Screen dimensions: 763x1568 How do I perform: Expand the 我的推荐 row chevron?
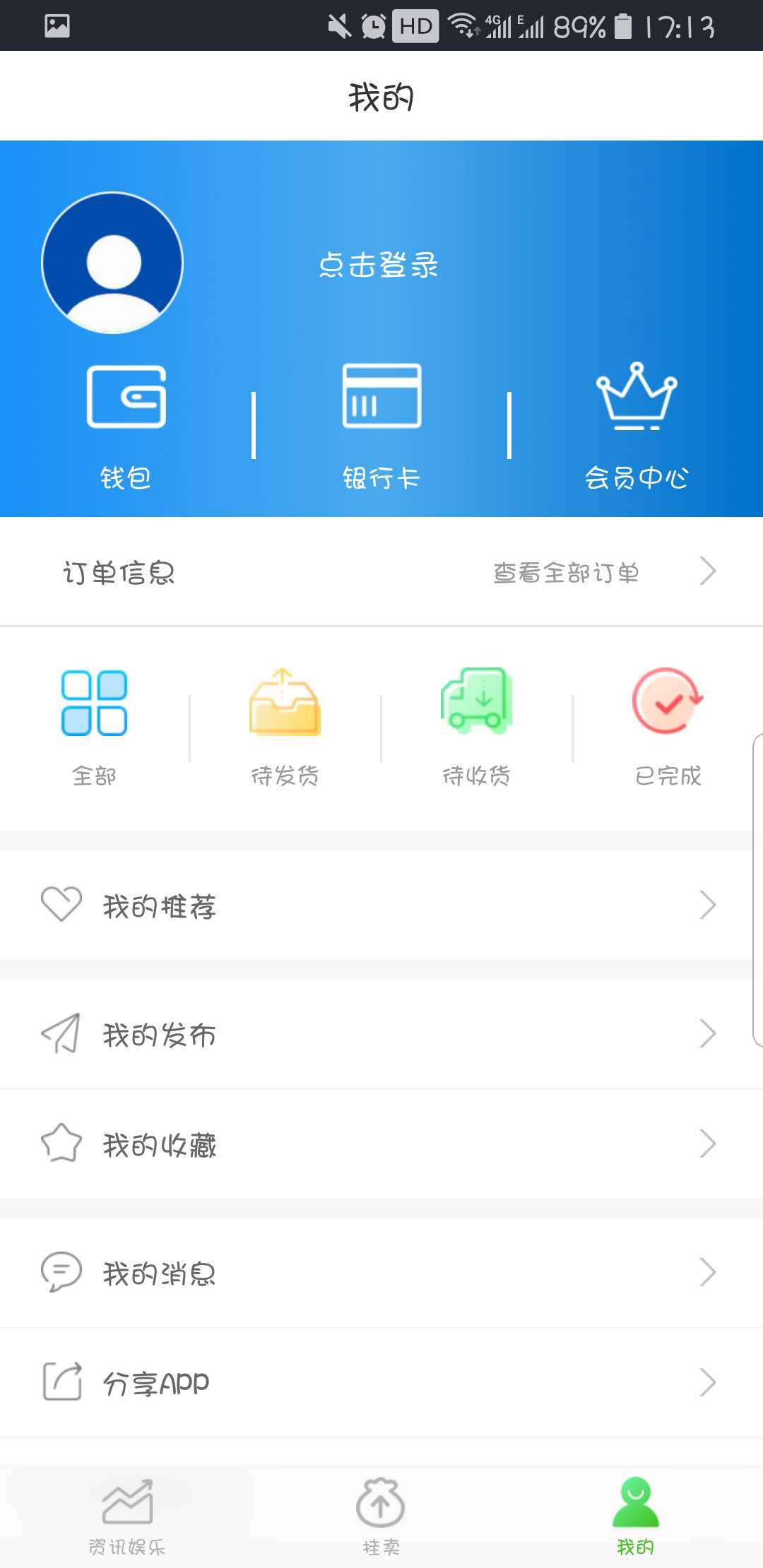(709, 906)
